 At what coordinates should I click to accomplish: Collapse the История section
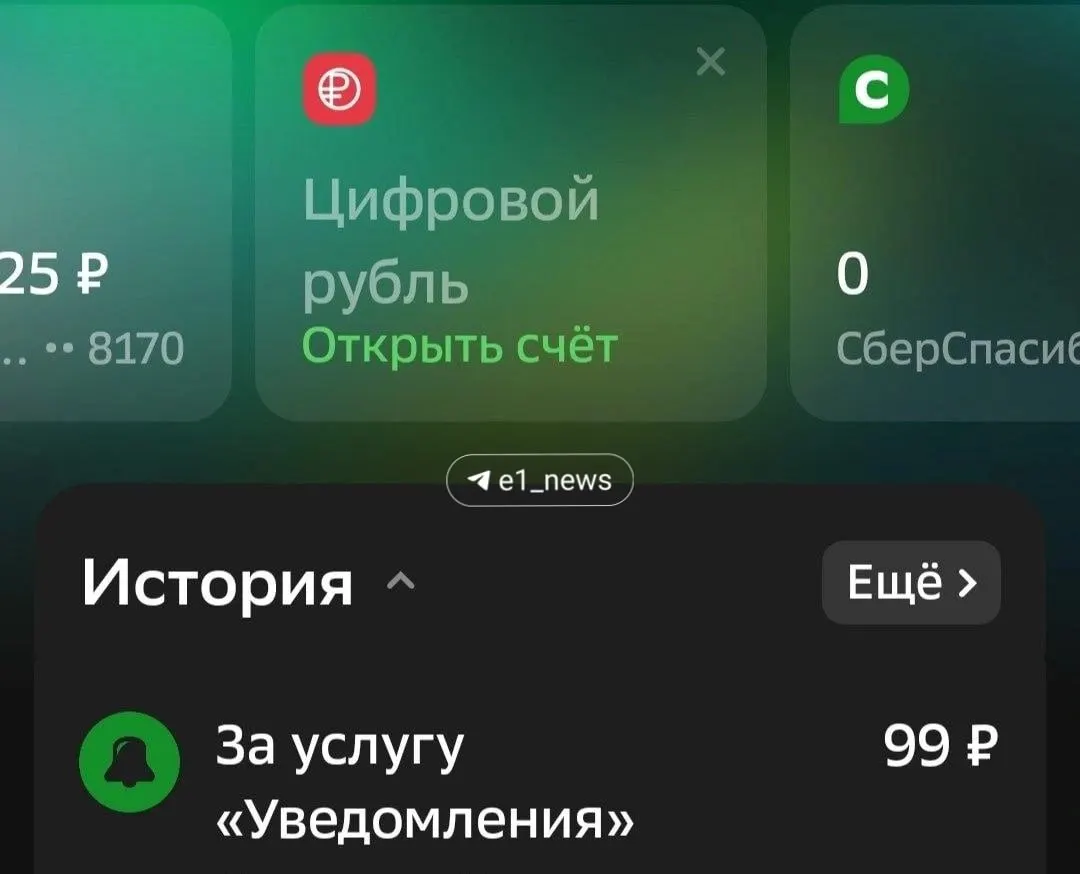tap(401, 583)
